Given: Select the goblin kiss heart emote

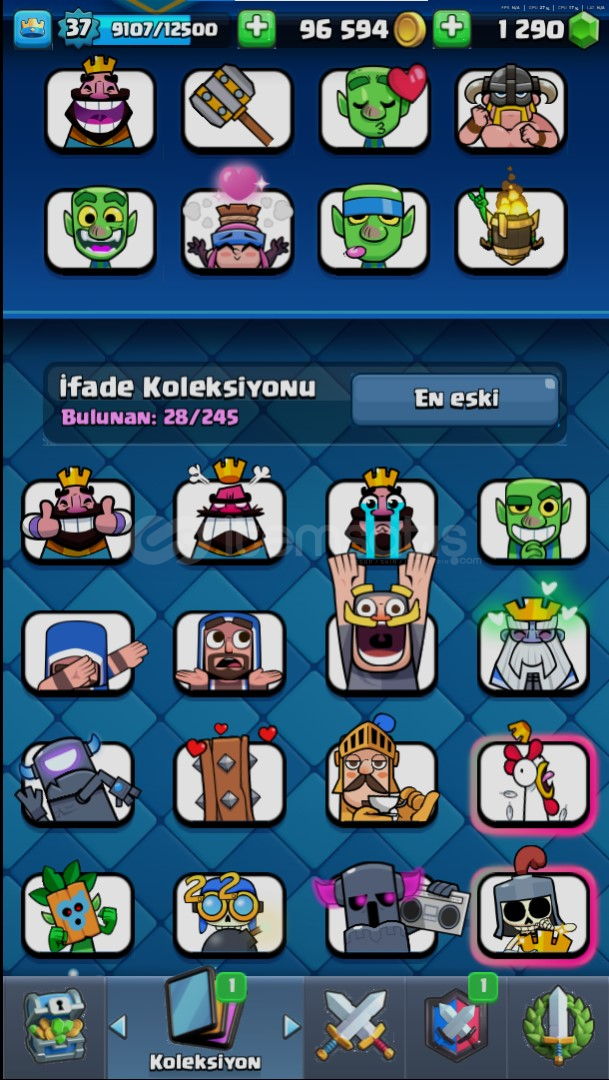Looking at the screenshot, I should click(x=374, y=109).
